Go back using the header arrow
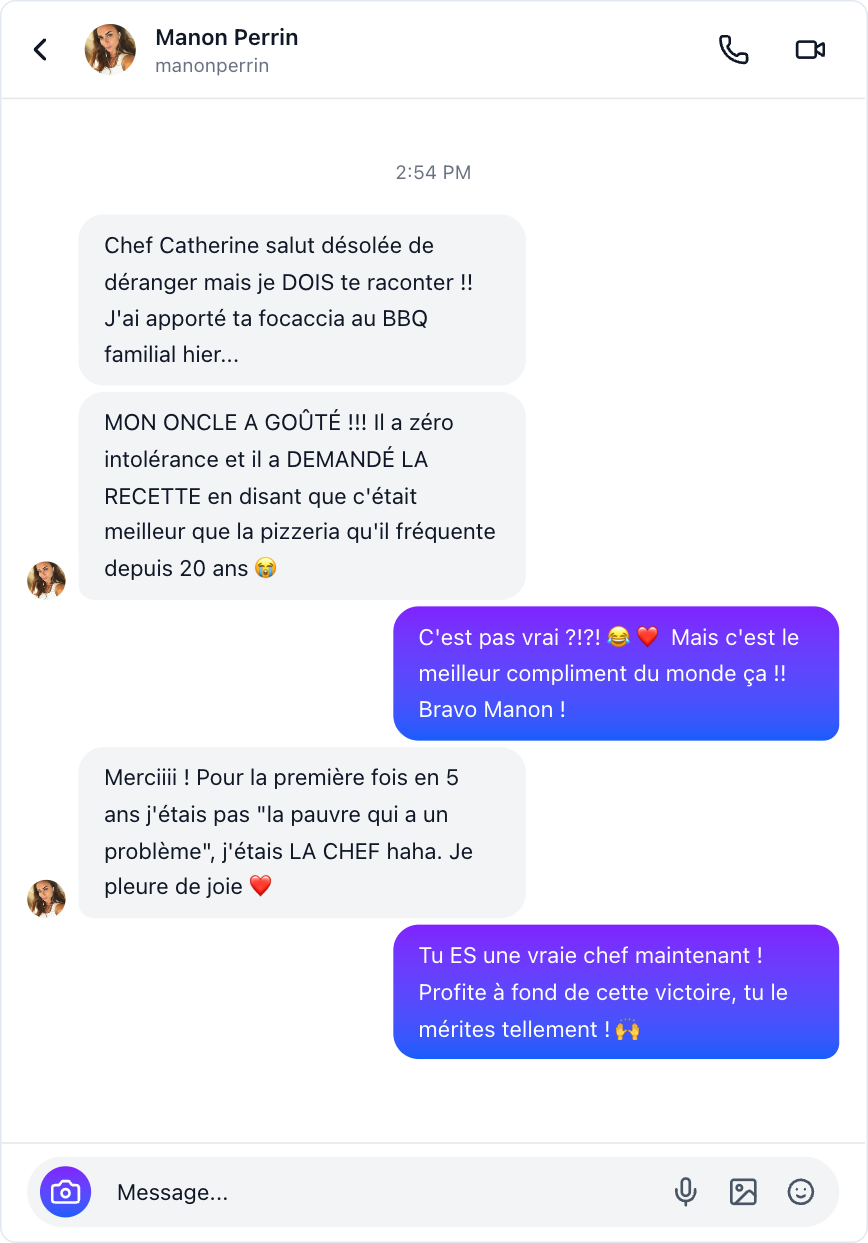Image resolution: width=868 pixels, height=1243 pixels. click(40, 50)
